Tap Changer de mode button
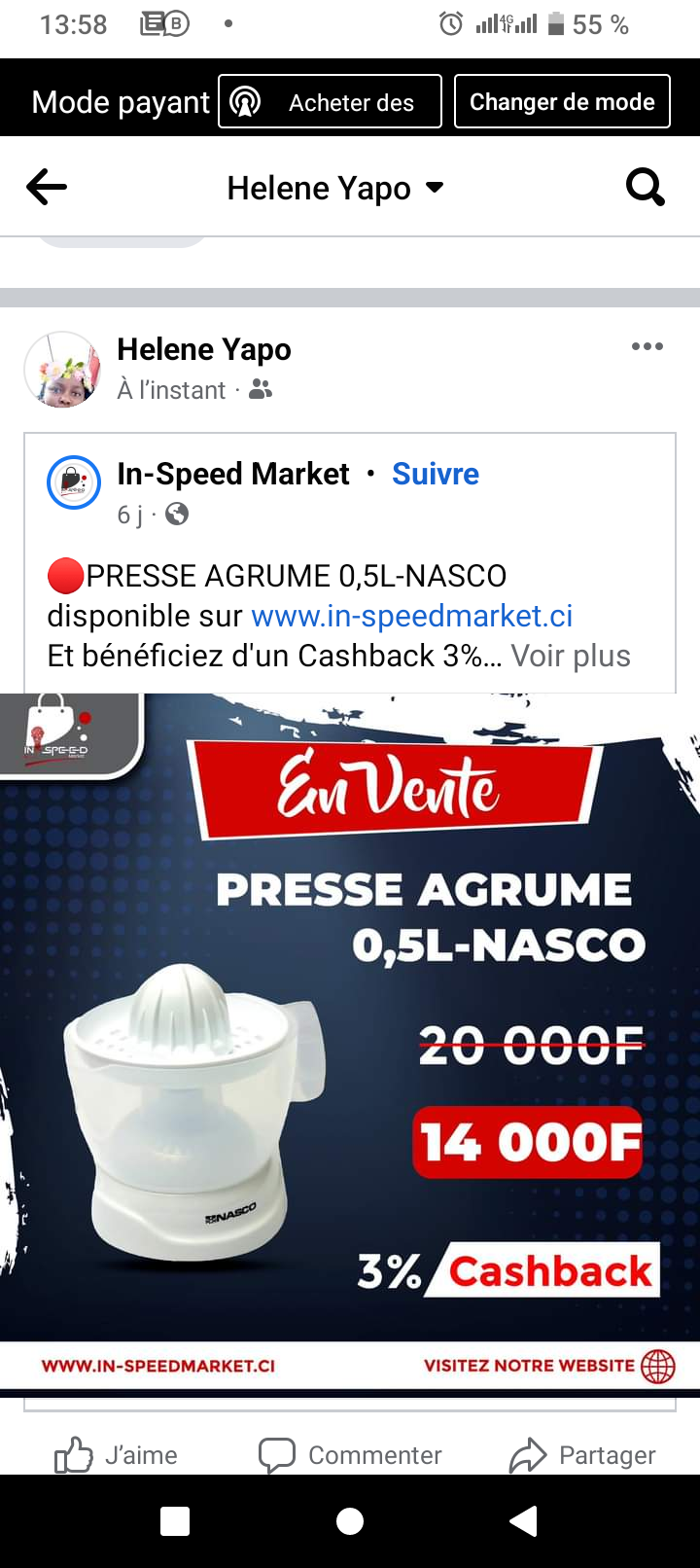Screen dimensions: 700x1568 click(x=562, y=102)
